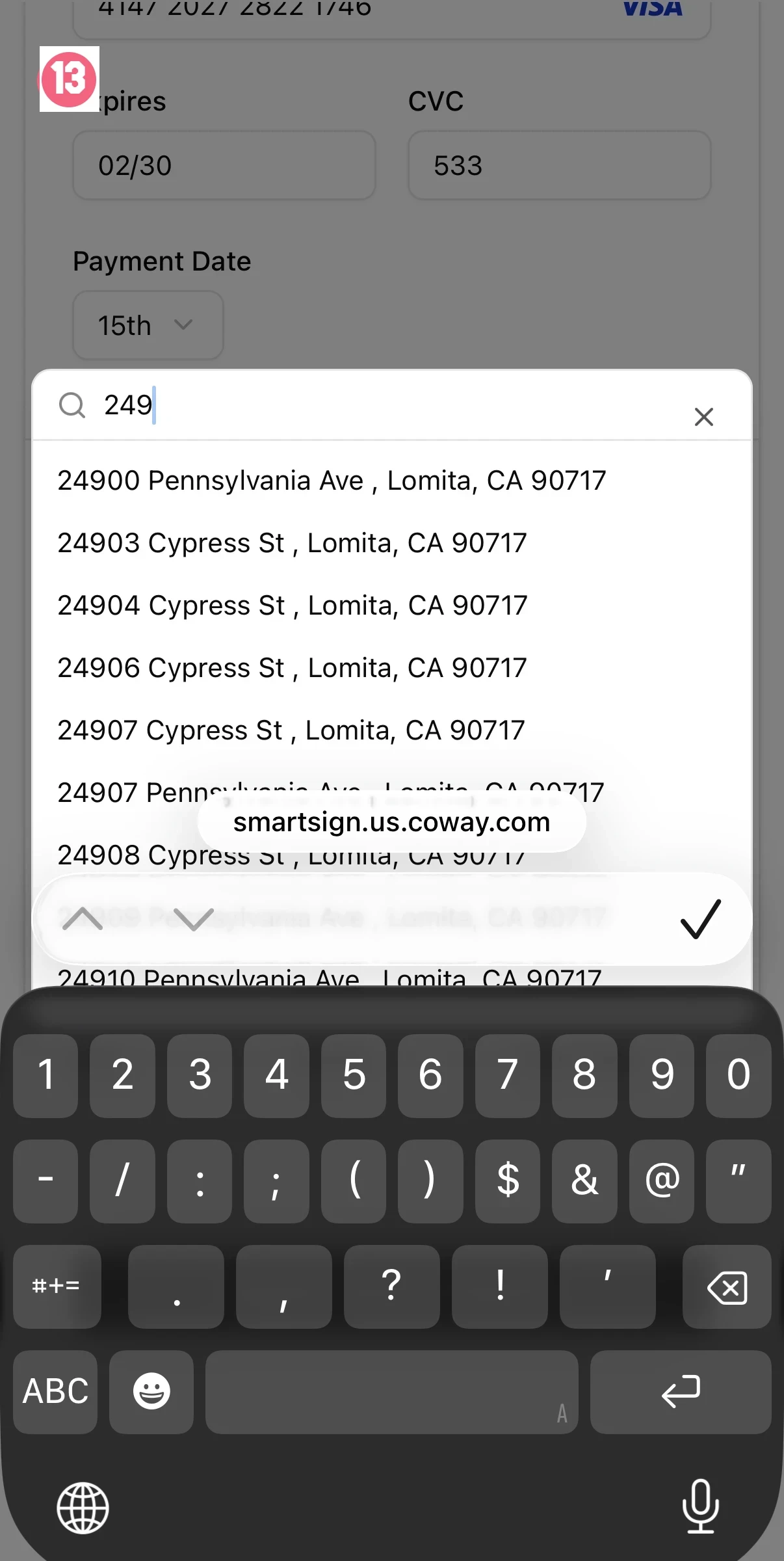Navigate to next field via down chevron
Image resolution: width=784 pixels, height=1561 pixels.
192,919
